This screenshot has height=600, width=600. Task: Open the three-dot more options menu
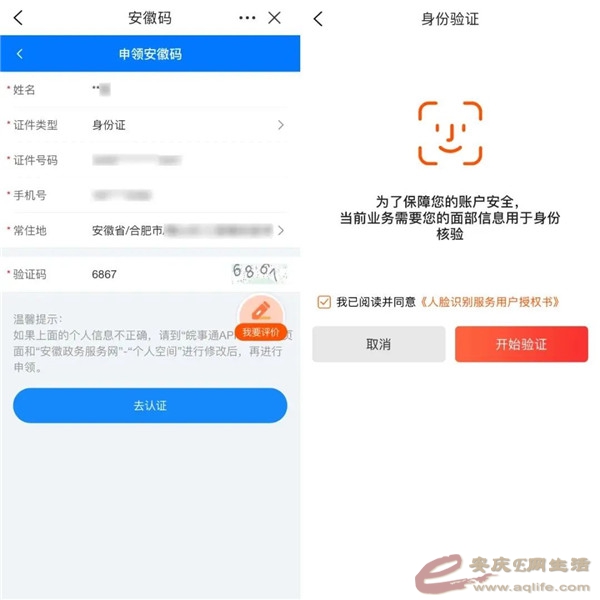[247, 18]
